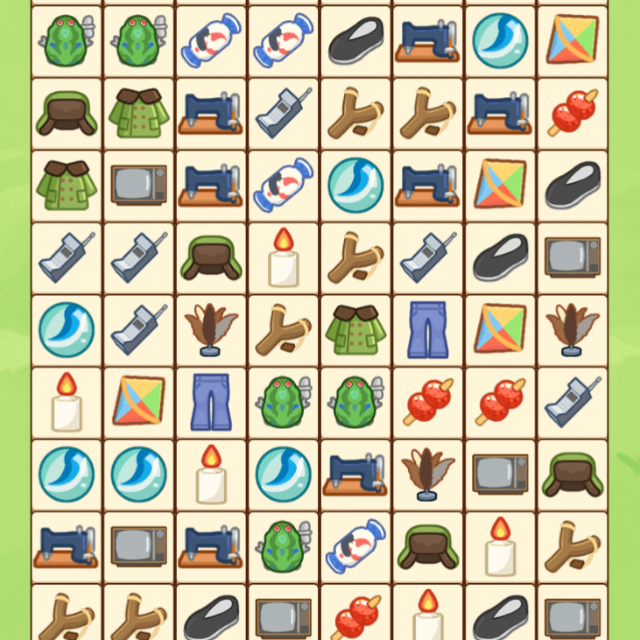640x640 pixels.
Task: Tap the candied fruit skewer beside the phone
Action: 499,402
